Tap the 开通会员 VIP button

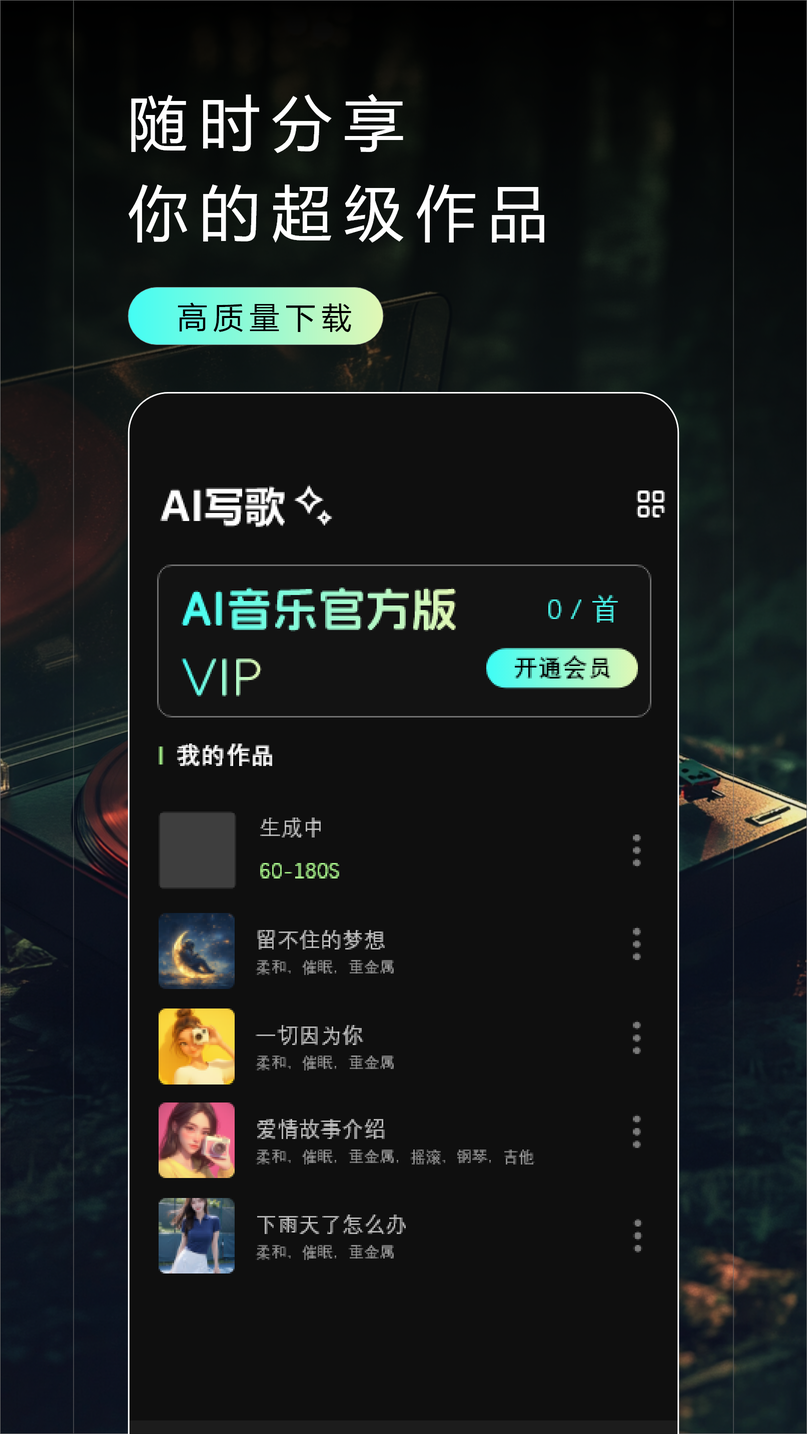pos(562,668)
